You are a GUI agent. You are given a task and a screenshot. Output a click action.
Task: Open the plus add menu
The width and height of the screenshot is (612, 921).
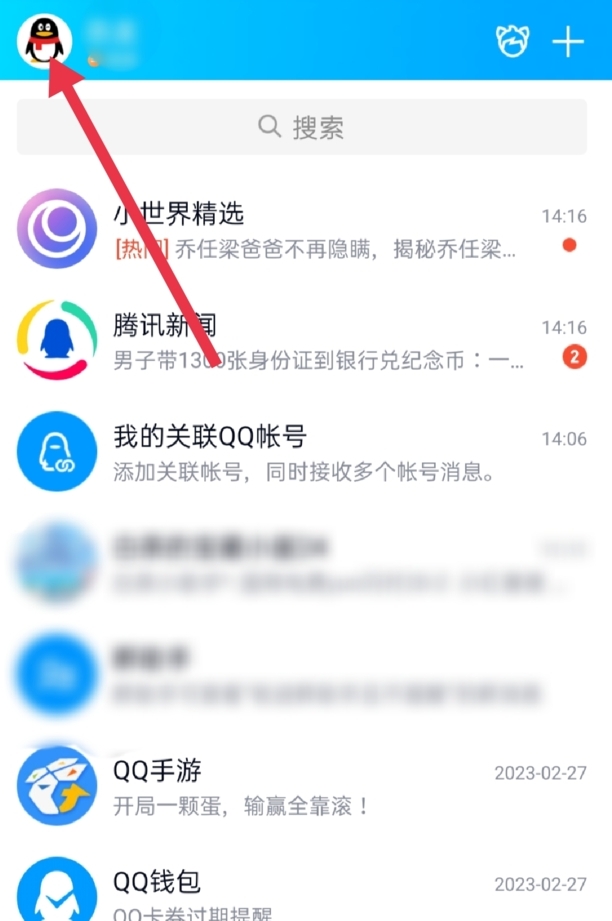568,41
